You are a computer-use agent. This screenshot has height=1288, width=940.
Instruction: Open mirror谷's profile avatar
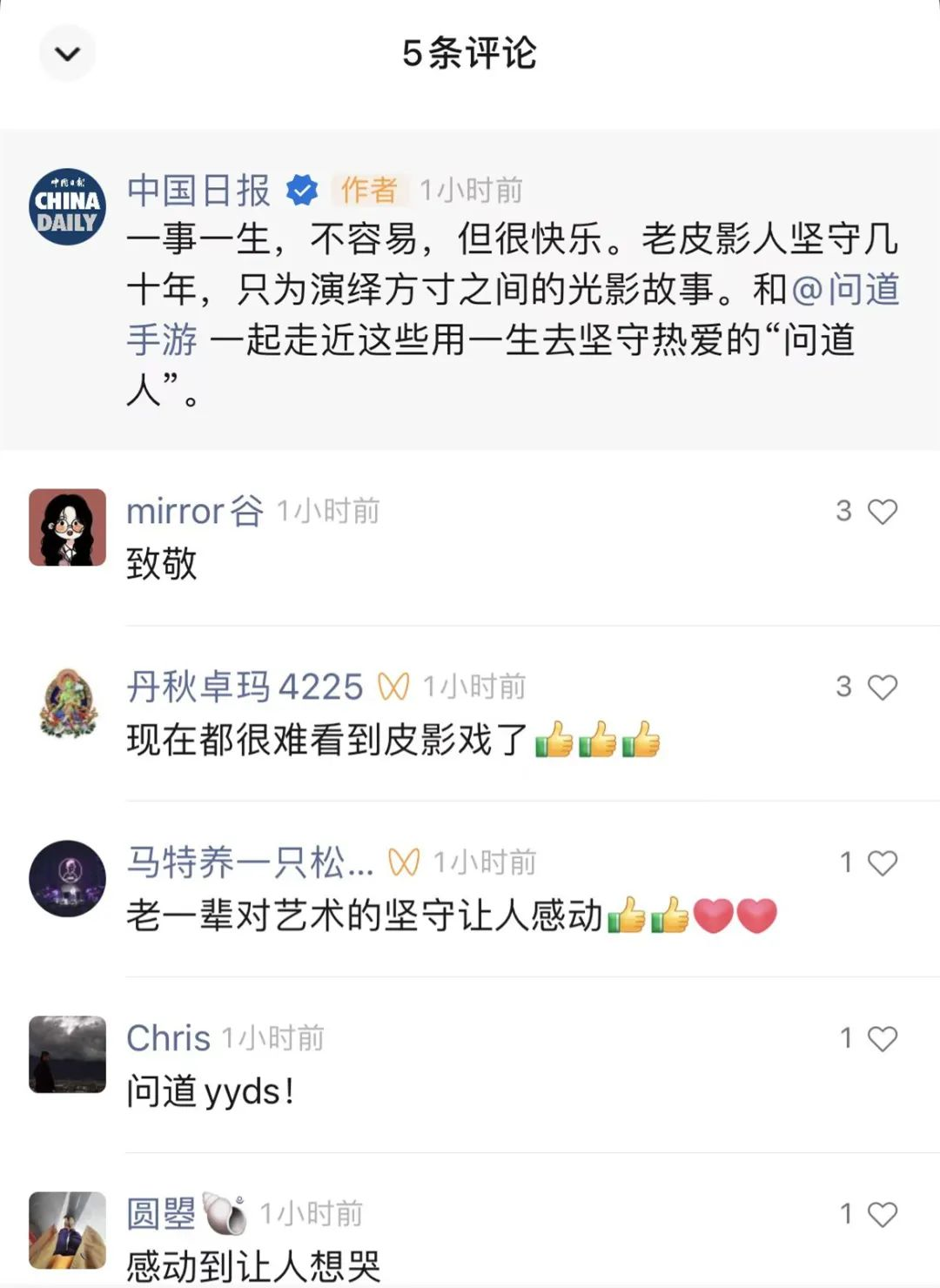click(67, 527)
